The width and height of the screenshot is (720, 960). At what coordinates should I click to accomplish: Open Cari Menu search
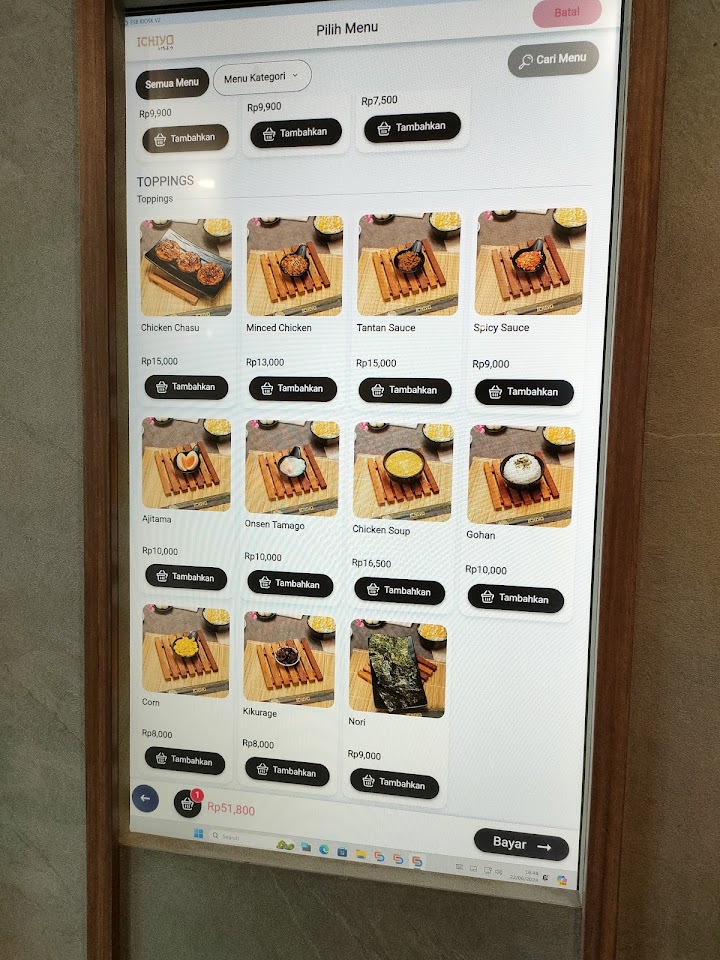pos(553,59)
